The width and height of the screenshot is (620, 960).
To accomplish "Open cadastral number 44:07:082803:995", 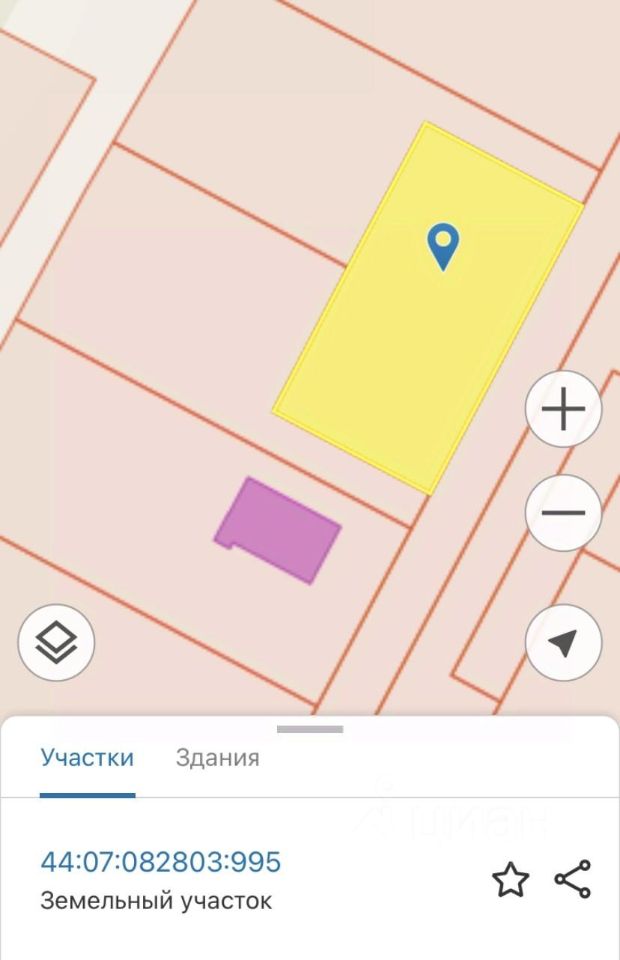I will pos(161,861).
